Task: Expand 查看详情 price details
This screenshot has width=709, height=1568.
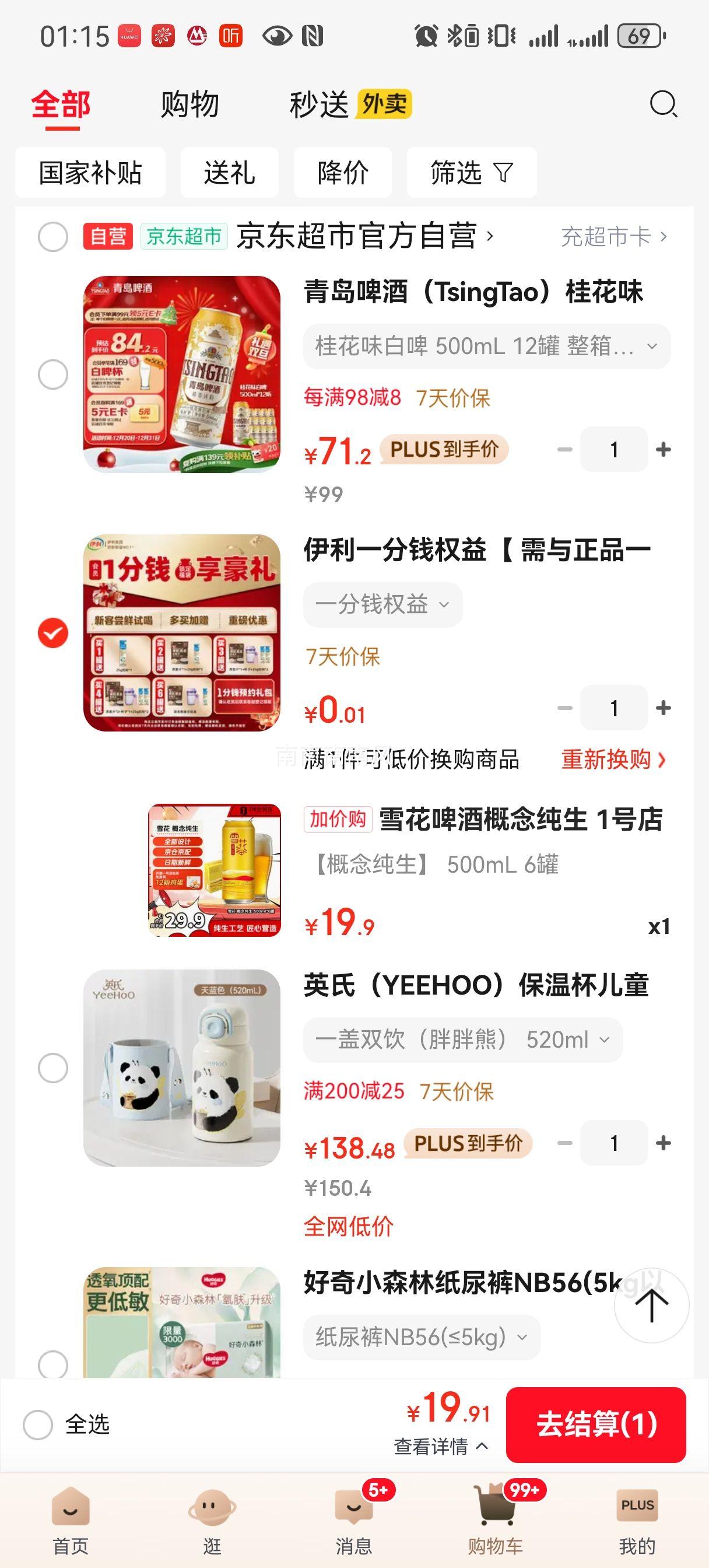Action: coord(441,1445)
